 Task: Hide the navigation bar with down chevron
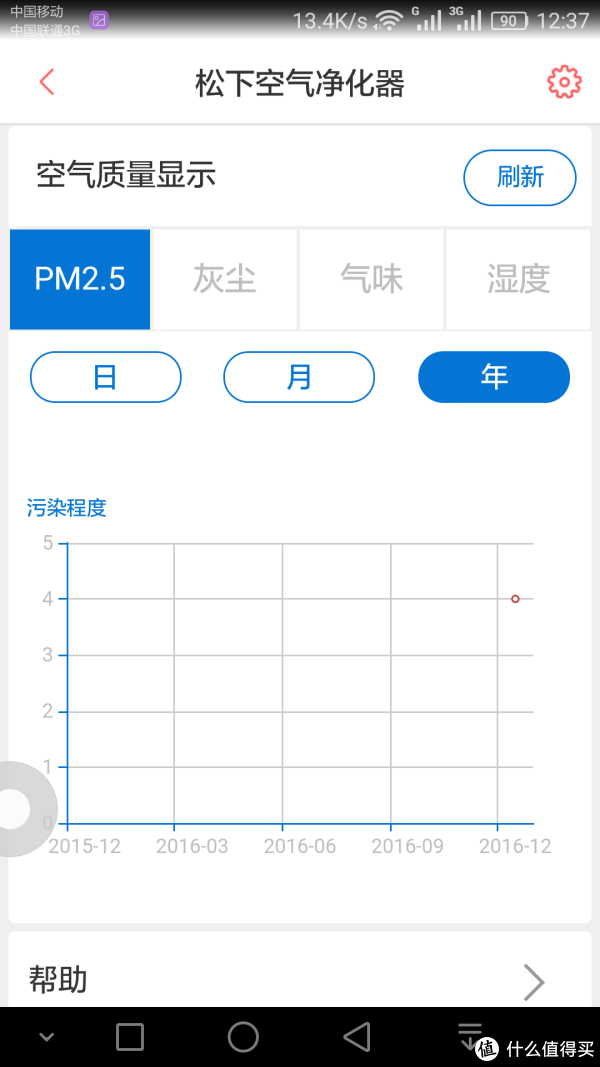point(46,1038)
